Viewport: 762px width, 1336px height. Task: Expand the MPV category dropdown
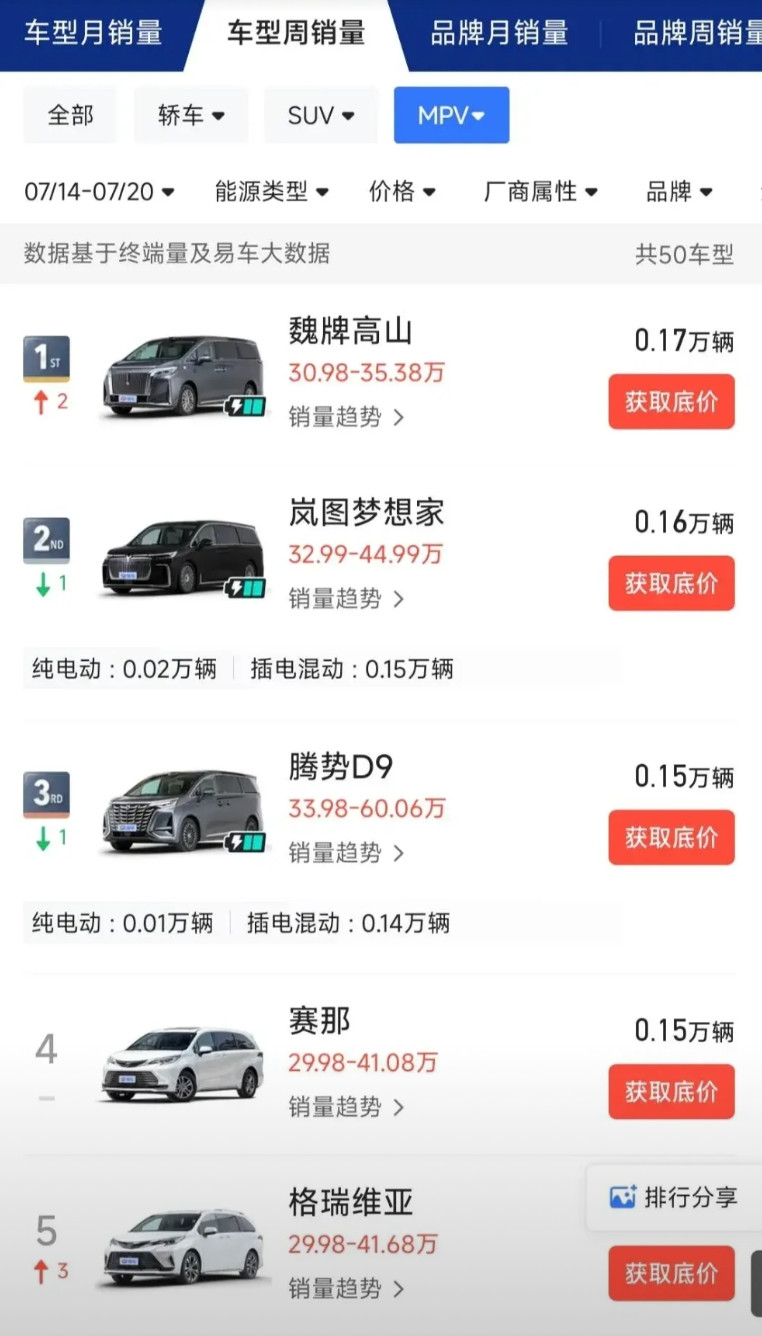point(451,115)
